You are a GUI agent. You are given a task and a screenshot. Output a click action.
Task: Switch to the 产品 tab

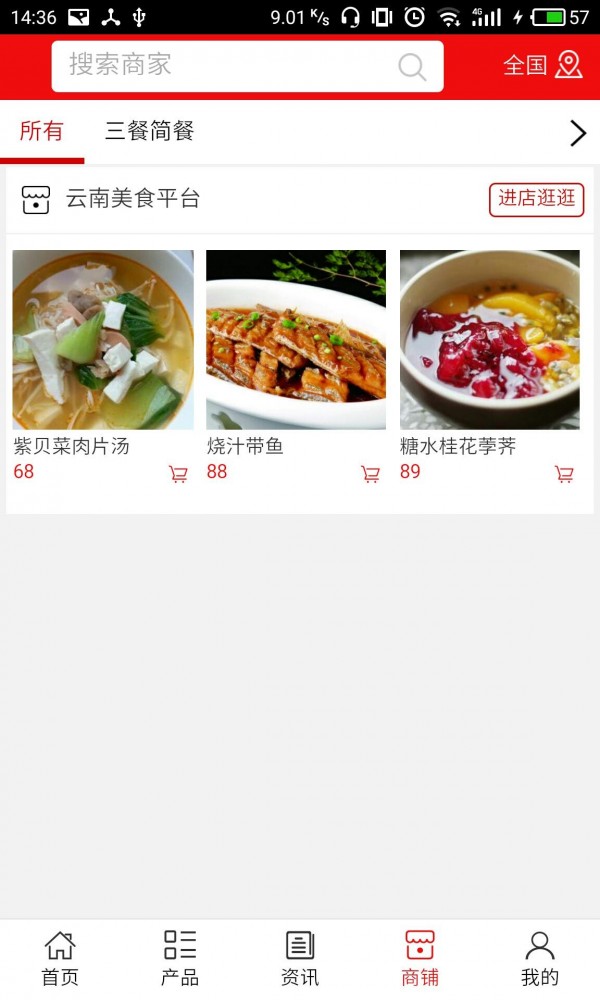[180, 958]
